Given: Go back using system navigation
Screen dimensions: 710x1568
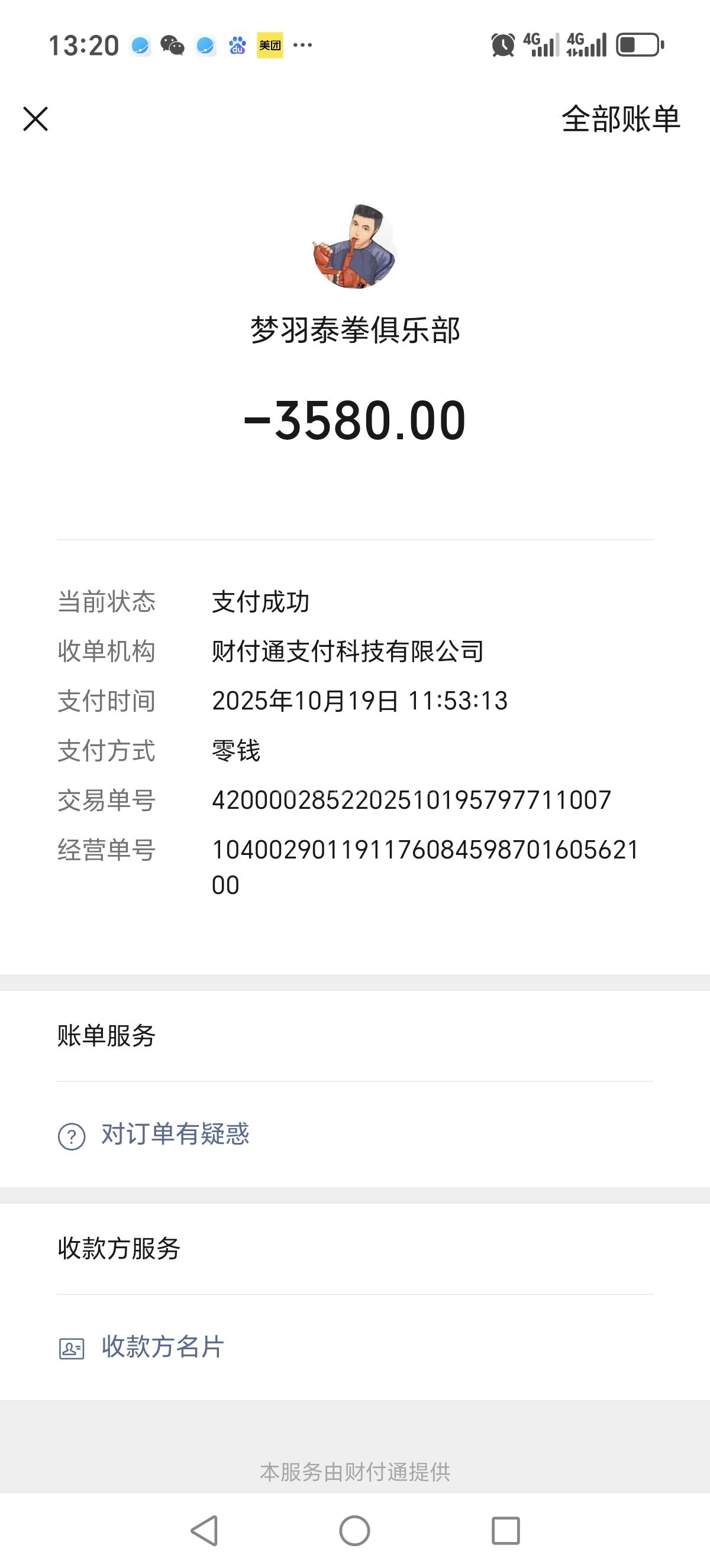Looking at the screenshot, I should (205, 1530).
